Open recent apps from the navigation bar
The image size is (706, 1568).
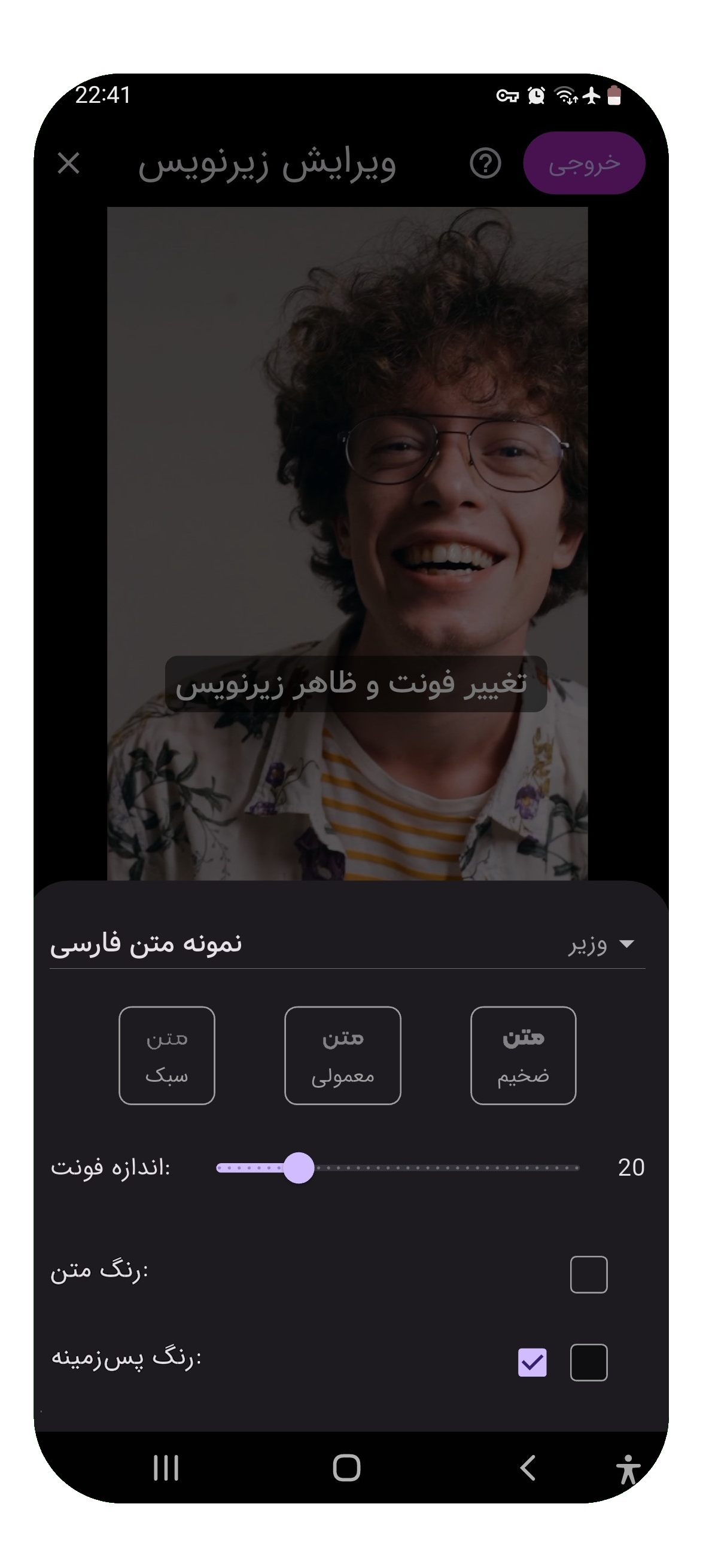166,1468
